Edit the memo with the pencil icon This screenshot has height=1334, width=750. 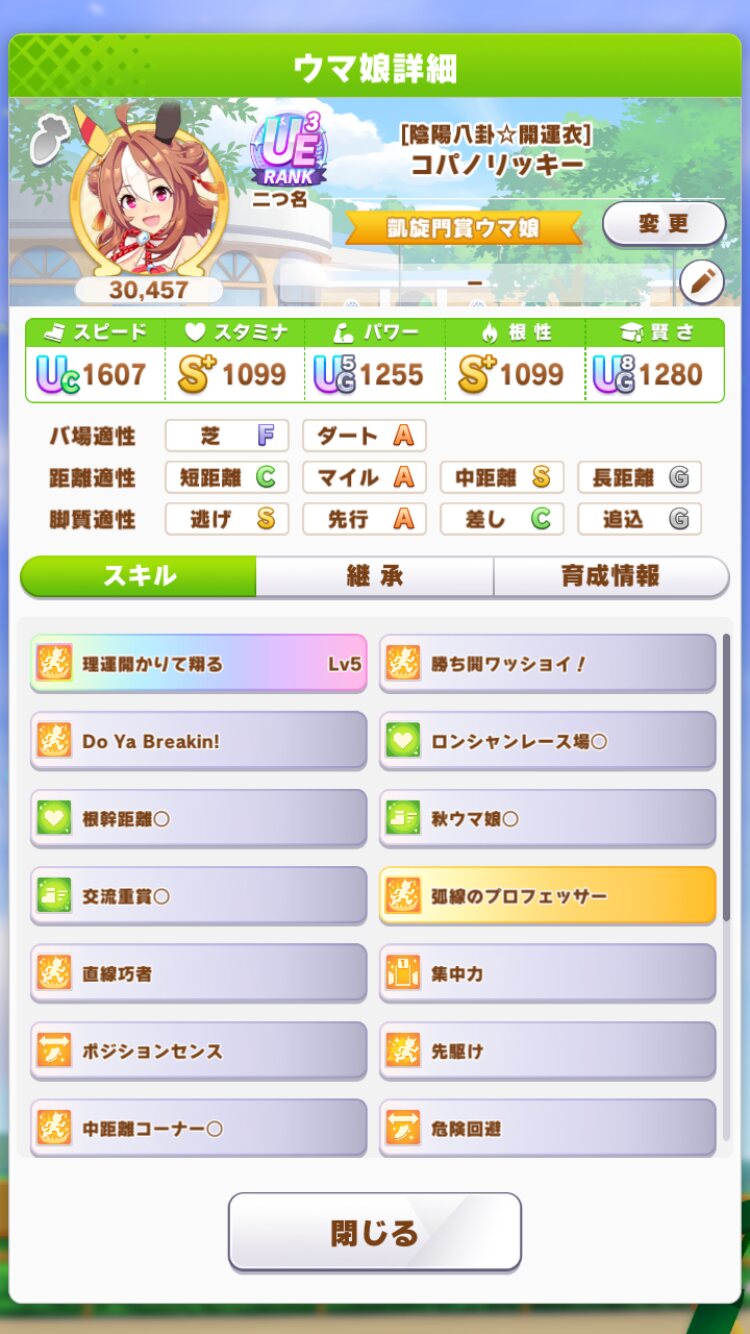(701, 283)
